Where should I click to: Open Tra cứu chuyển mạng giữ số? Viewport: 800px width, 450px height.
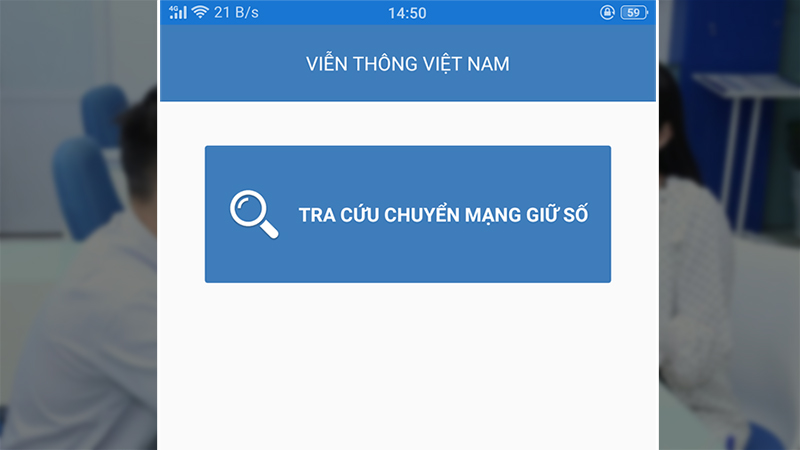click(x=407, y=214)
